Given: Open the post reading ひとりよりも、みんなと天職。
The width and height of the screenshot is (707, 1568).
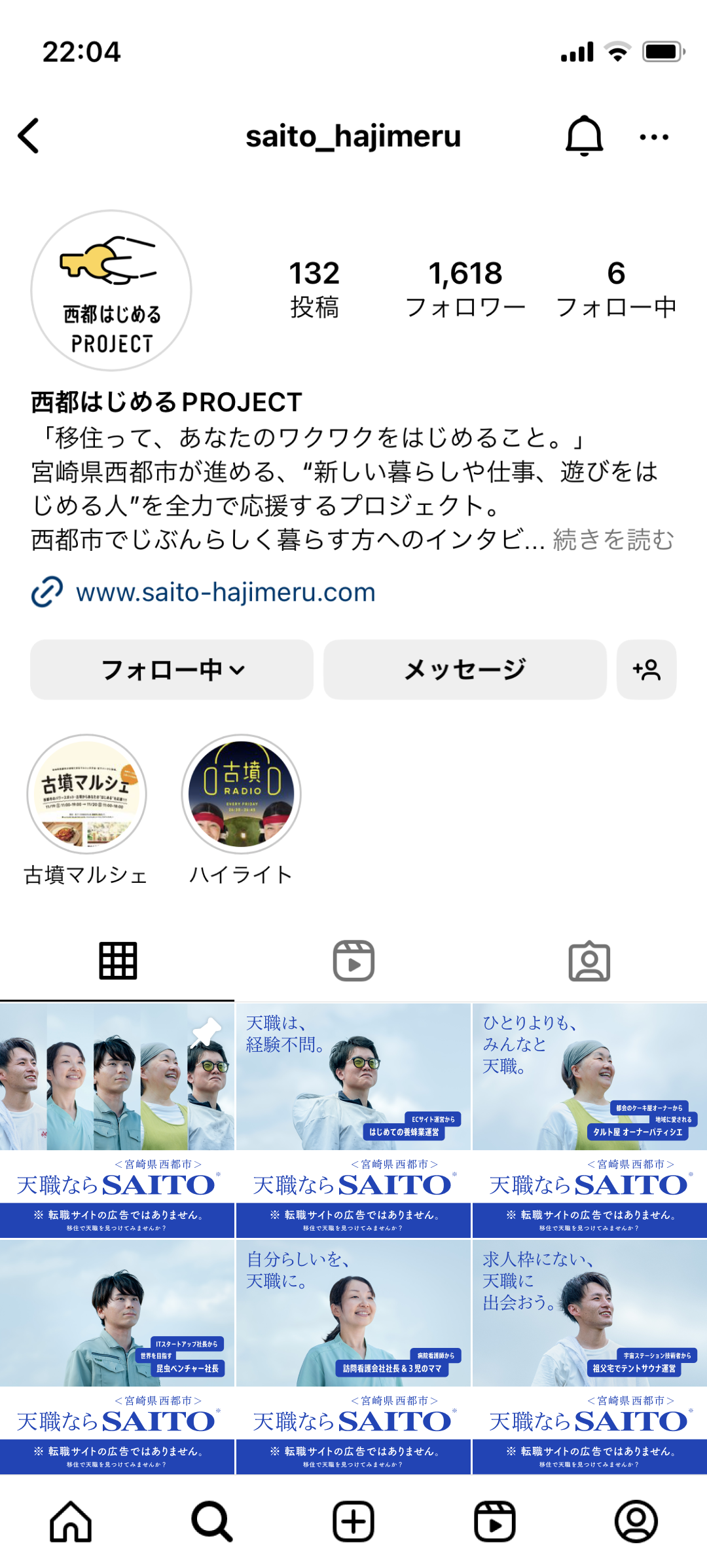Looking at the screenshot, I should click(589, 1120).
